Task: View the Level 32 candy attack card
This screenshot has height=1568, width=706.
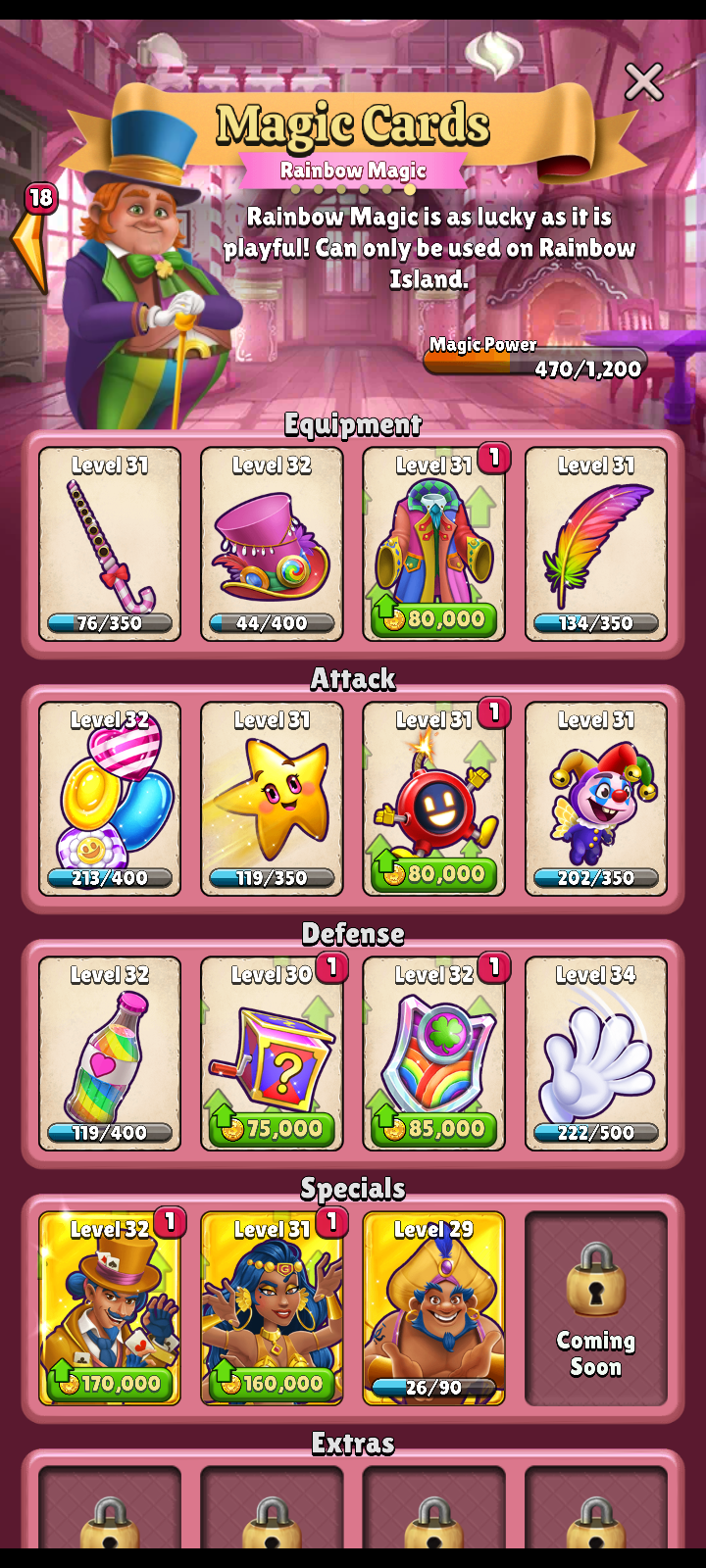Action: click(110, 799)
